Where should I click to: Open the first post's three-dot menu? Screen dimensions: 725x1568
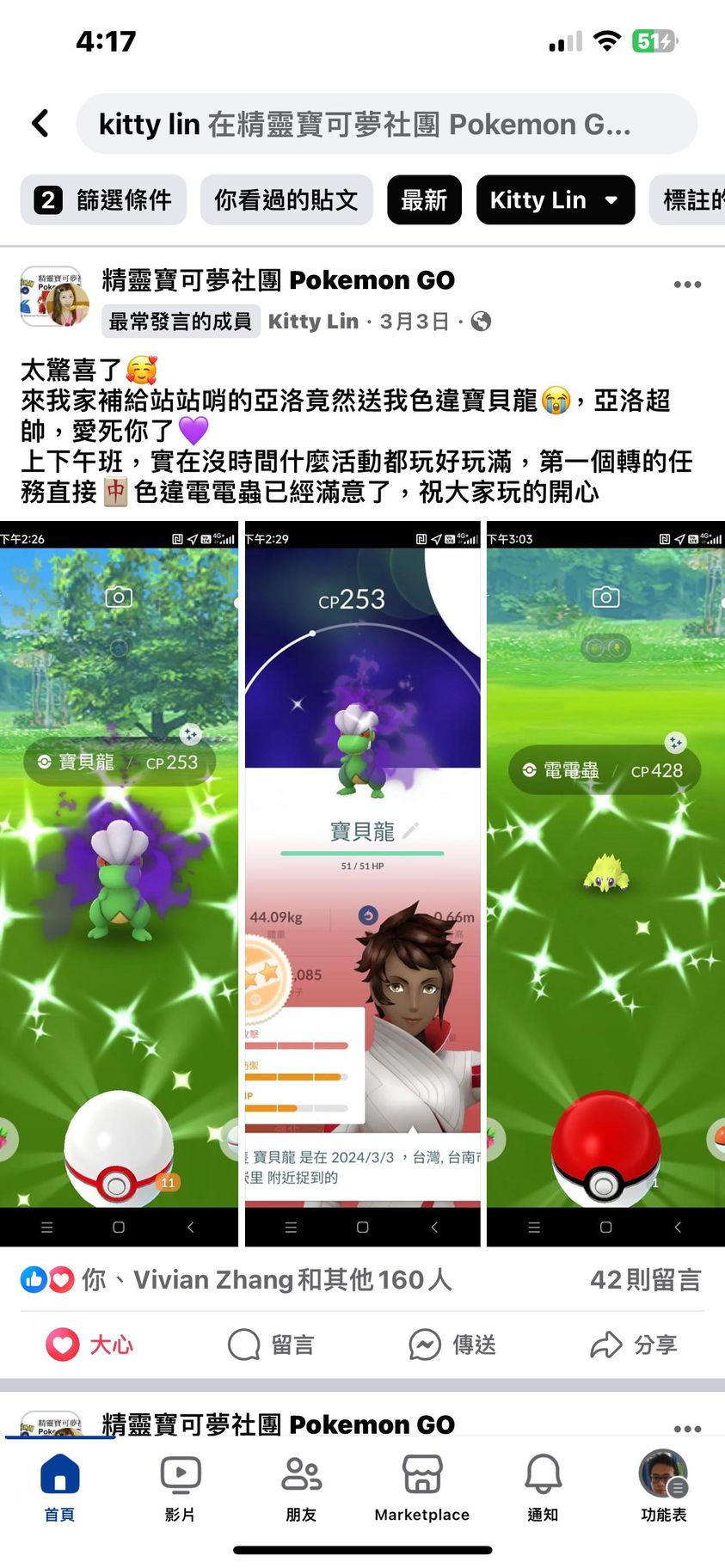686,285
